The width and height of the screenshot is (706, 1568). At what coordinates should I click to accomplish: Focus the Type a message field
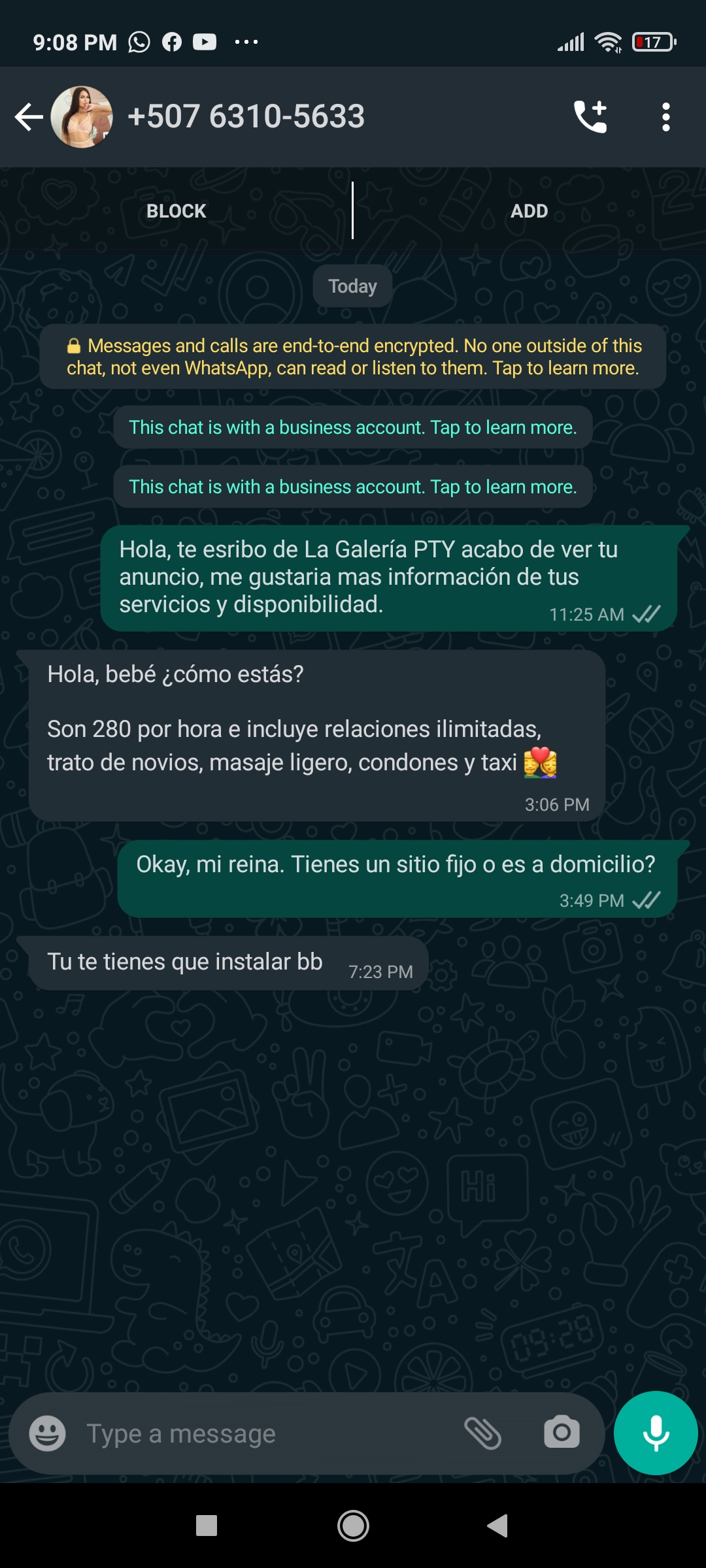[261, 1433]
